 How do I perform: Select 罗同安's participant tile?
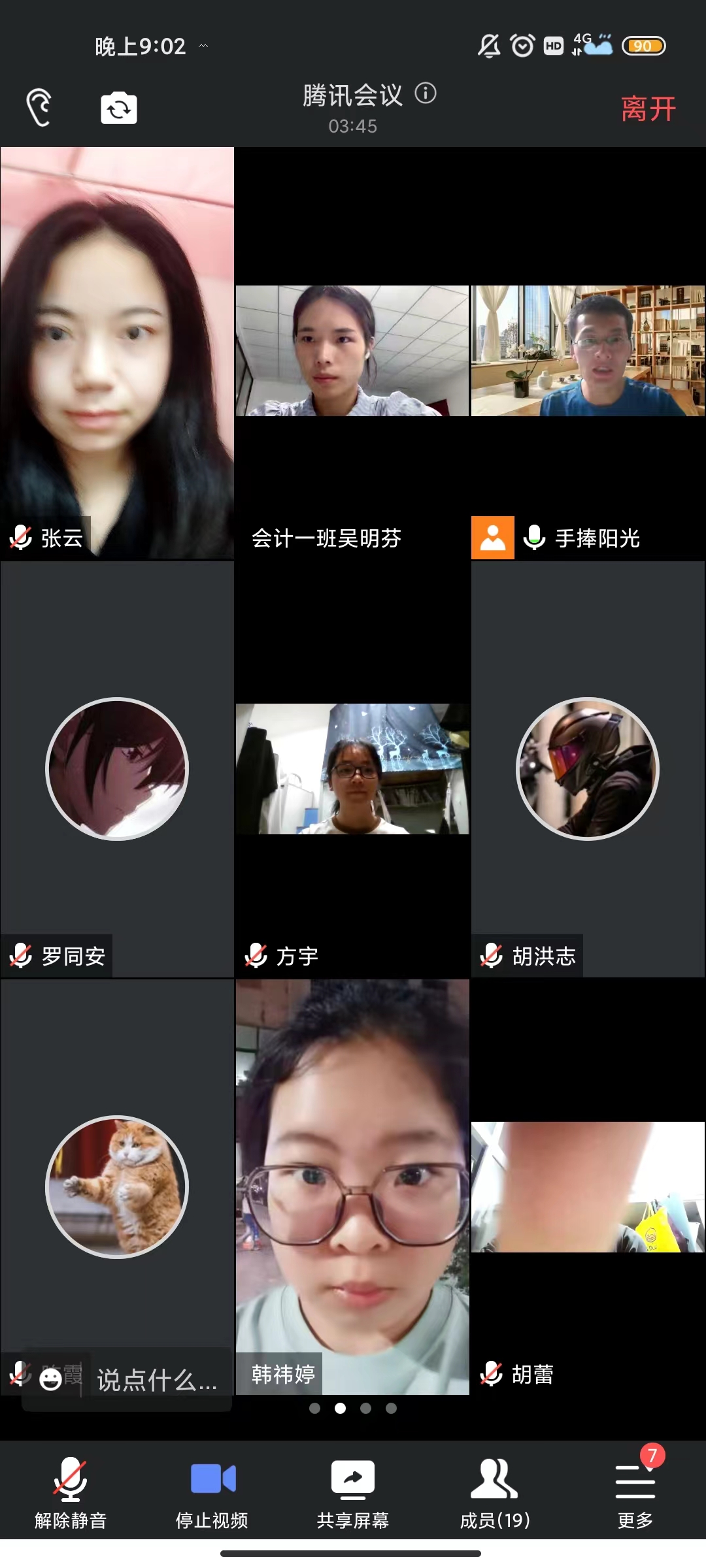(x=117, y=769)
